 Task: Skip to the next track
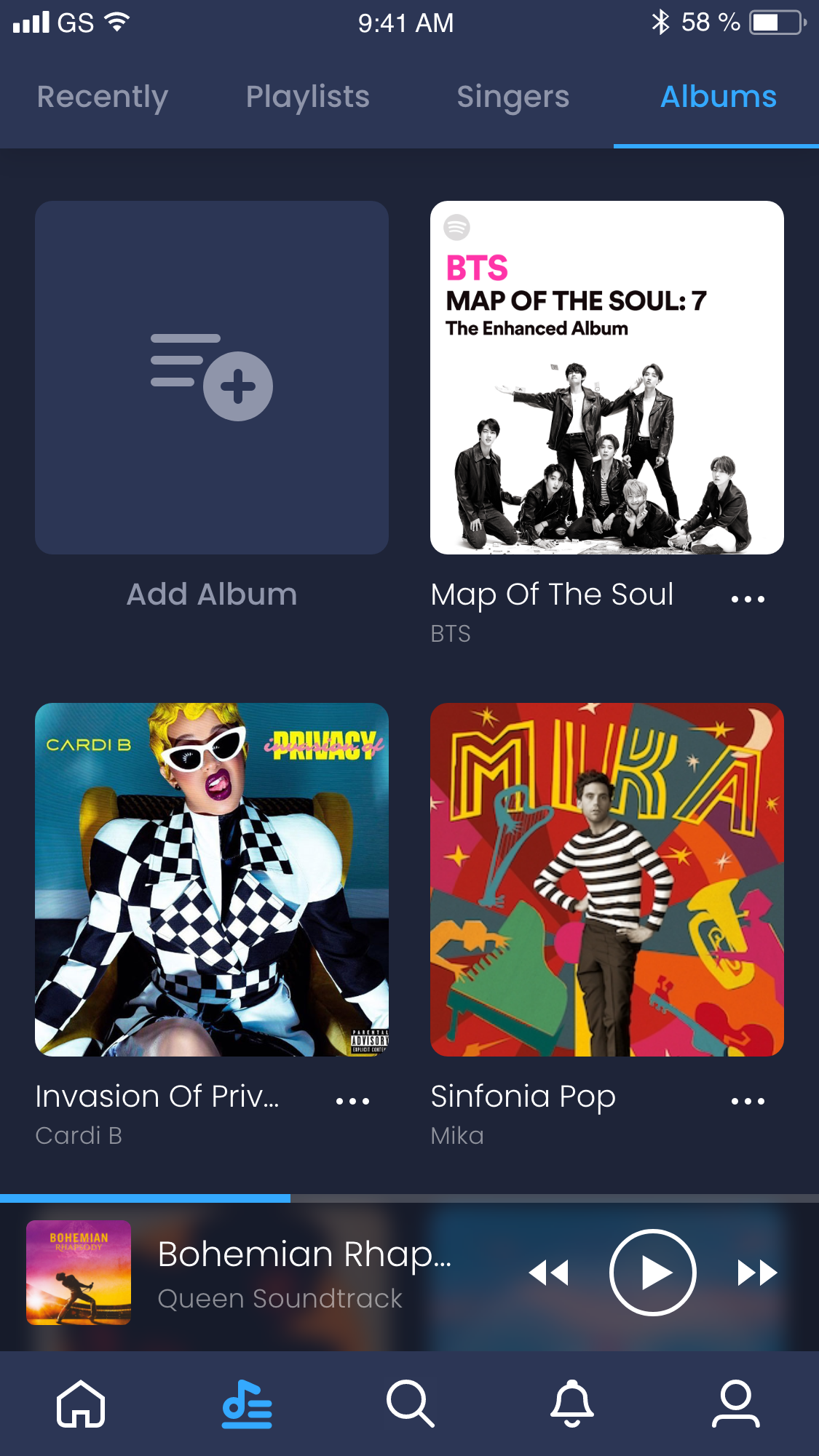coord(757,1273)
